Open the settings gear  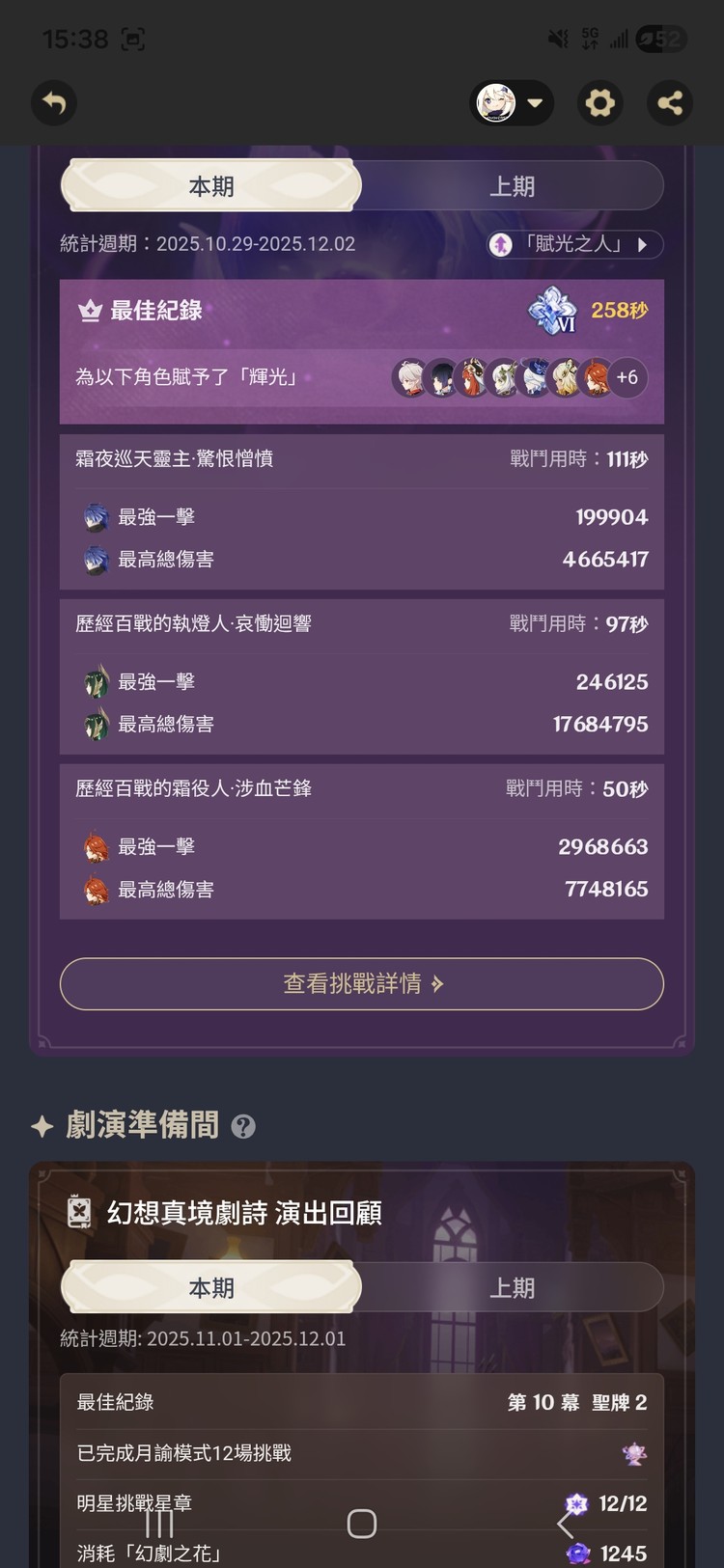click(x=600, y=103)
